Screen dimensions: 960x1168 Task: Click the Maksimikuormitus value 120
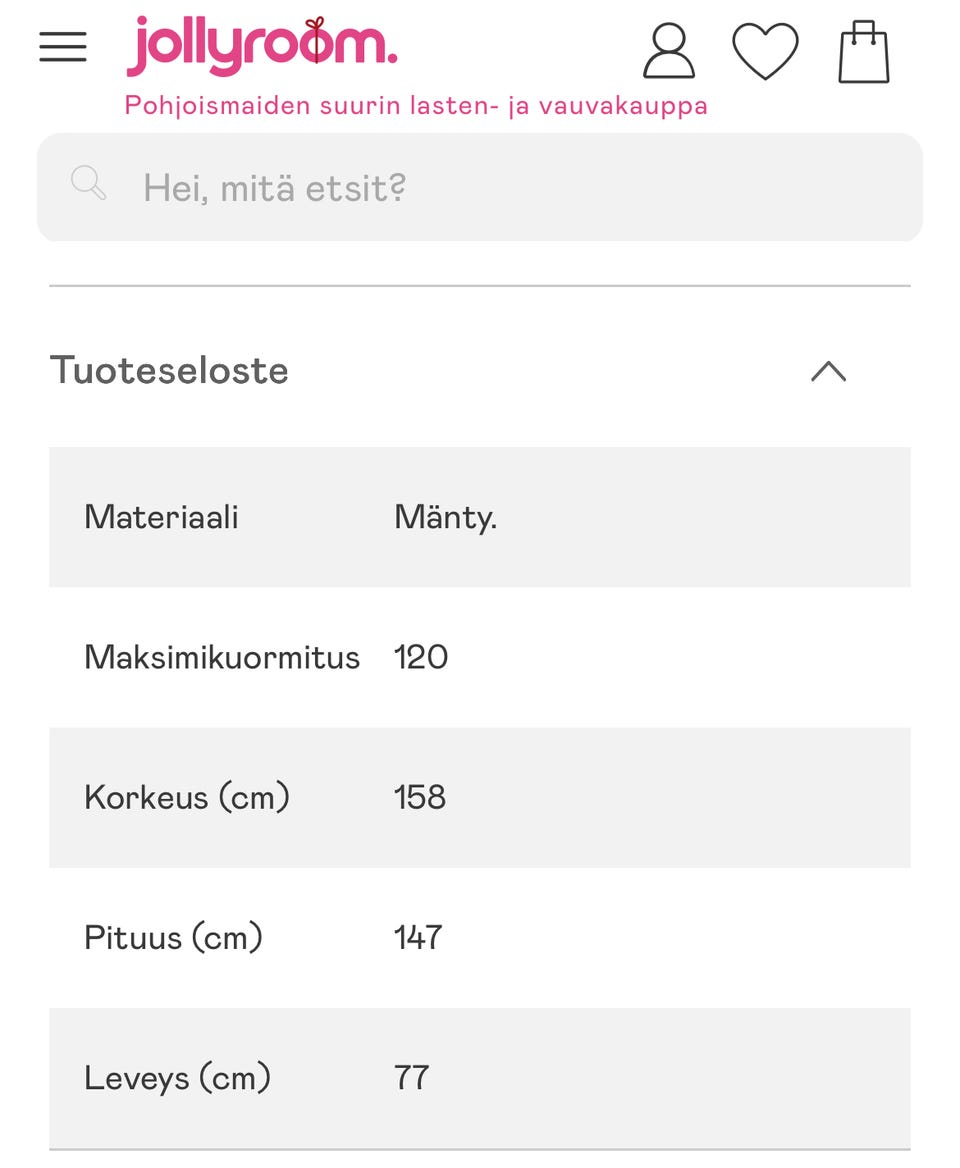421,657
